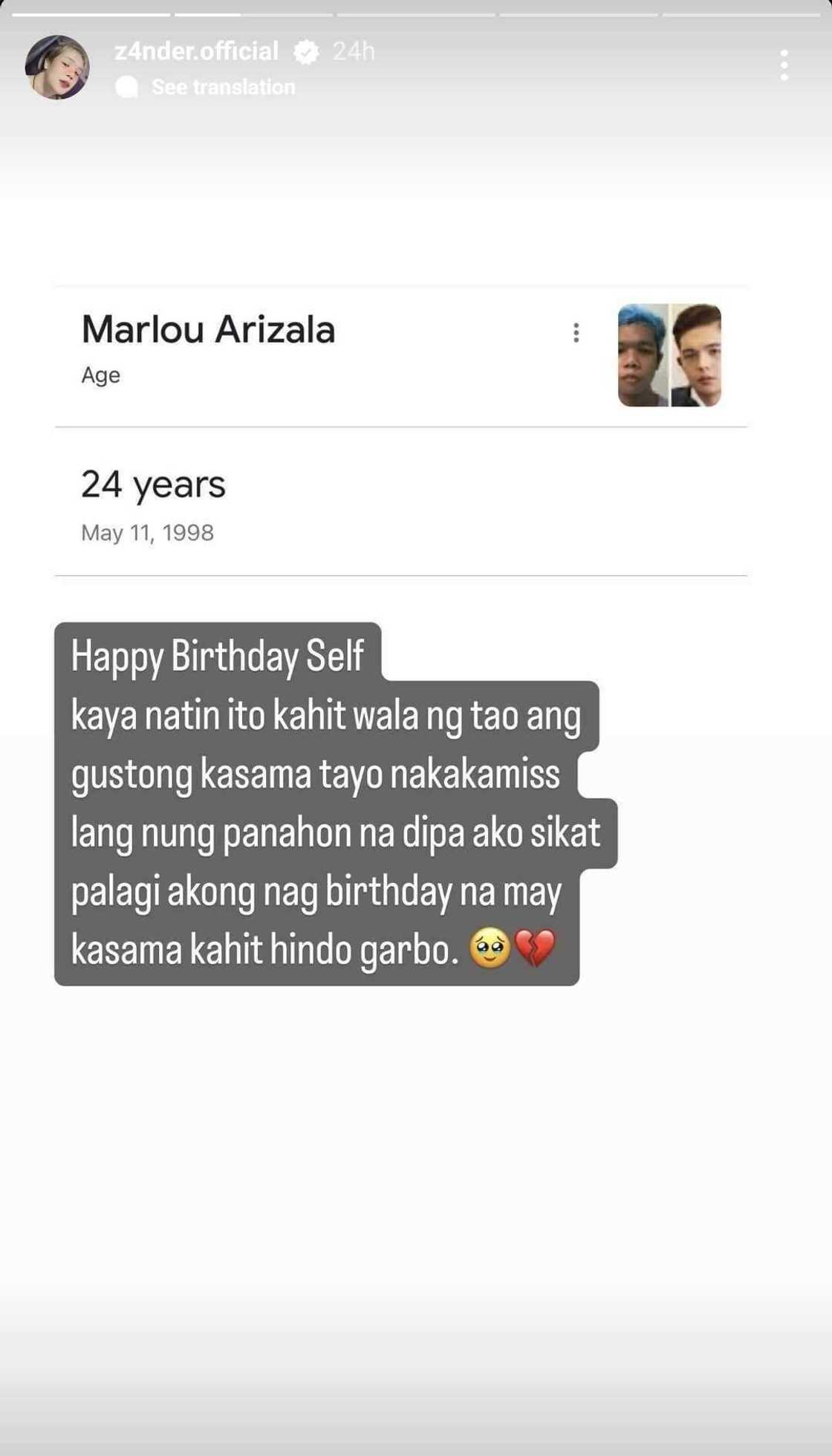Open the story options menu

pos(784,65)
